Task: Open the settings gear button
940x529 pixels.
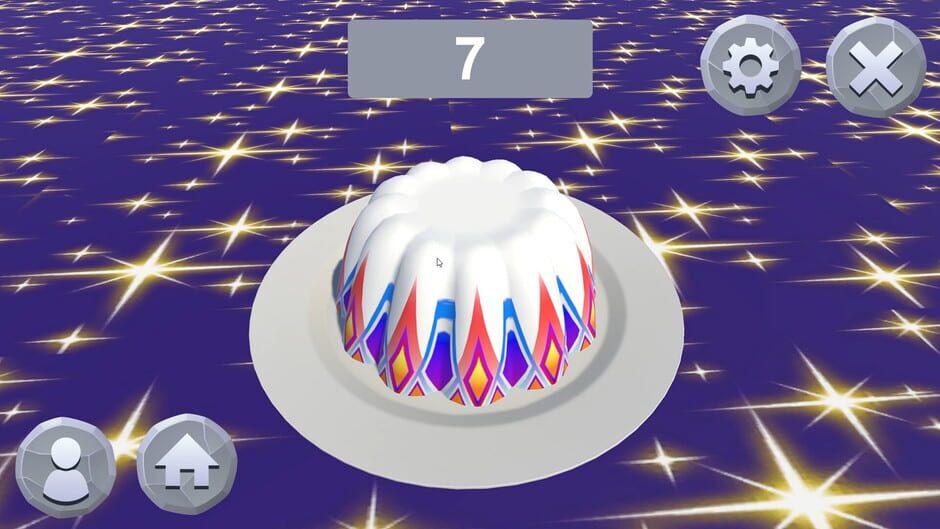Action: coord(751,66)
